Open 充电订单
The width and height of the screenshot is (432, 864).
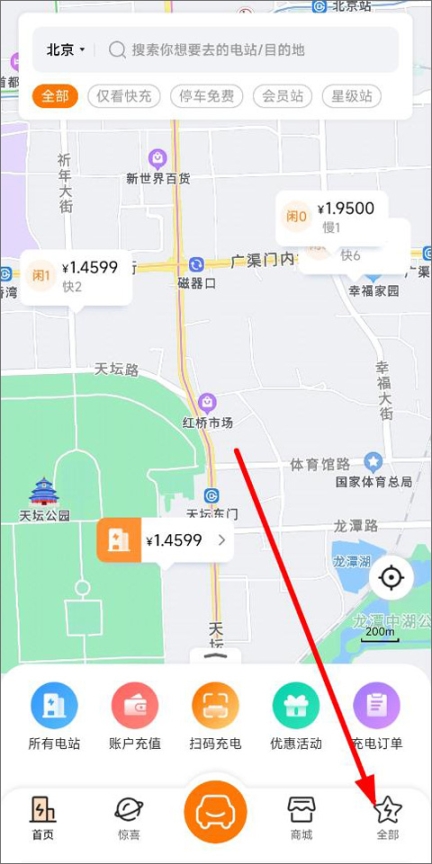click(377, 716)
